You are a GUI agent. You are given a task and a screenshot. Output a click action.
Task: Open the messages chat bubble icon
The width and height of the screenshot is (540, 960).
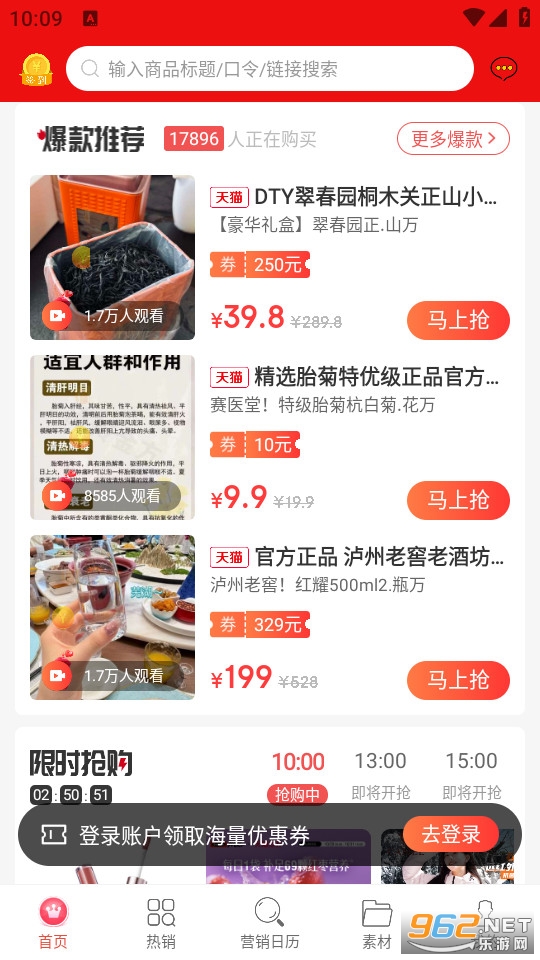(504, 69)
